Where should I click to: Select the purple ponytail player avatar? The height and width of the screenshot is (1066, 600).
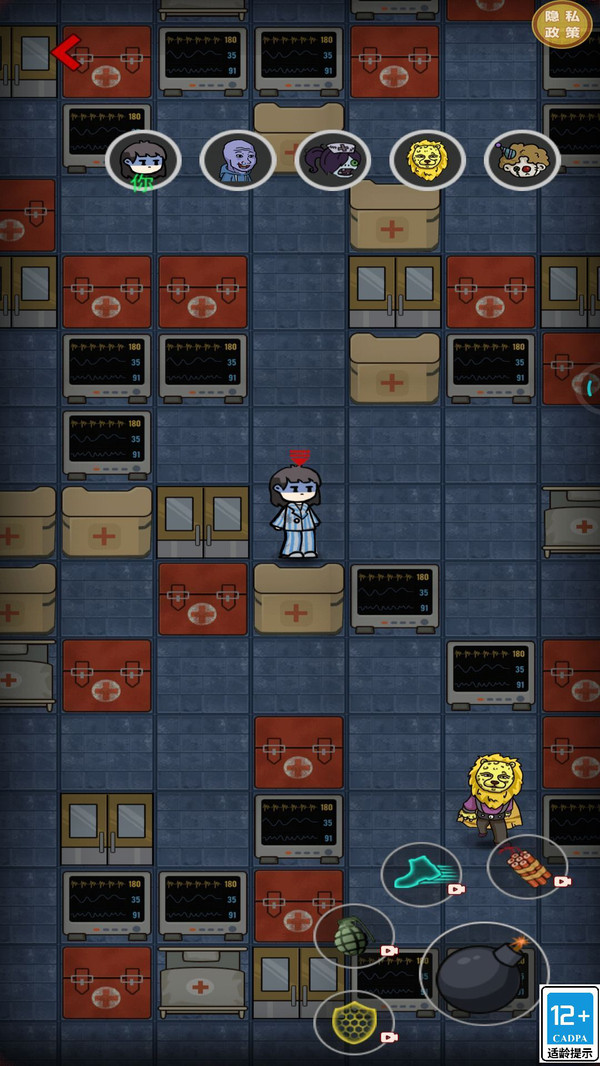332,160
